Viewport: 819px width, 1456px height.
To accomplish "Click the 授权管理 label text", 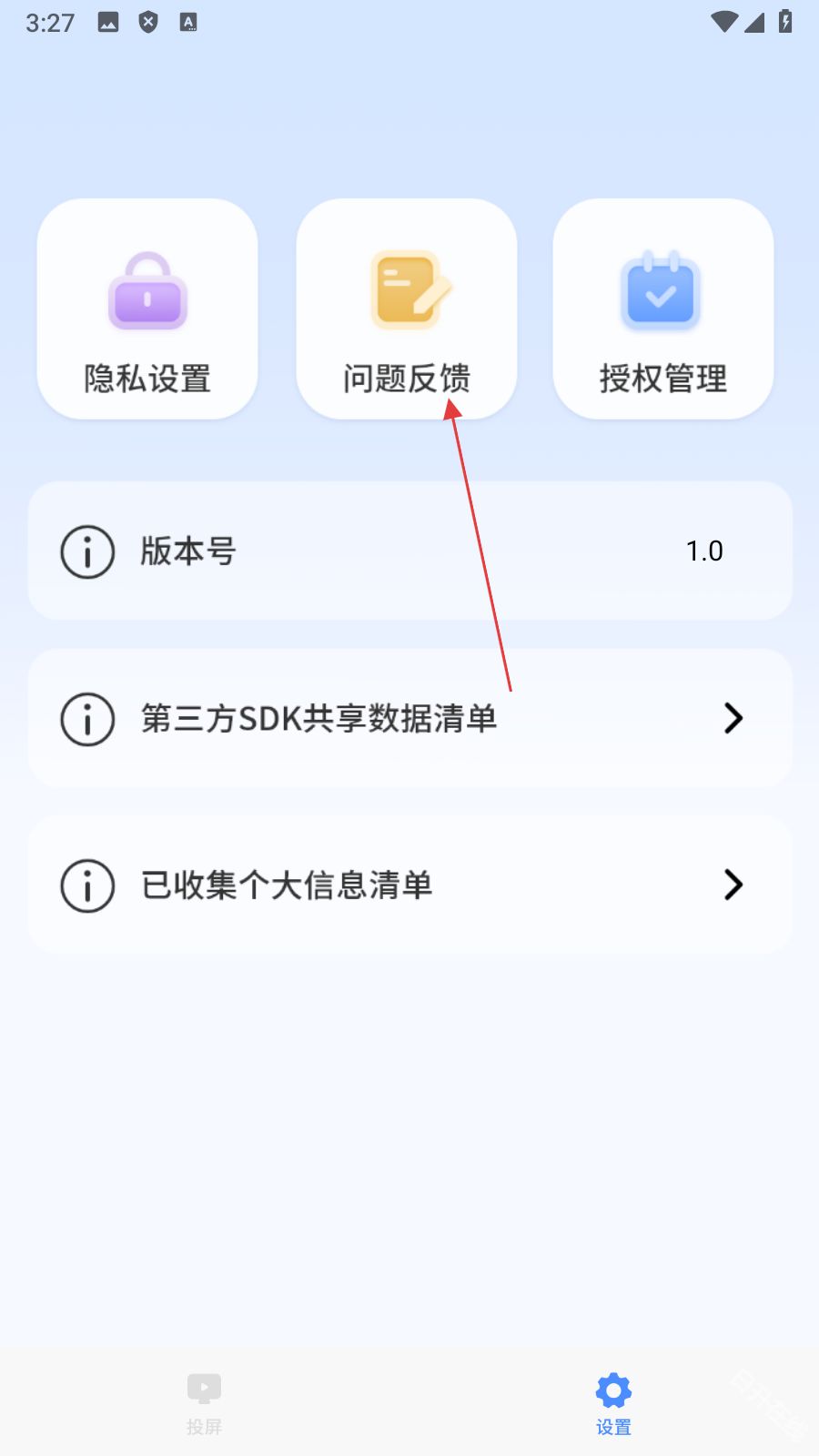I will coord(662,379).
